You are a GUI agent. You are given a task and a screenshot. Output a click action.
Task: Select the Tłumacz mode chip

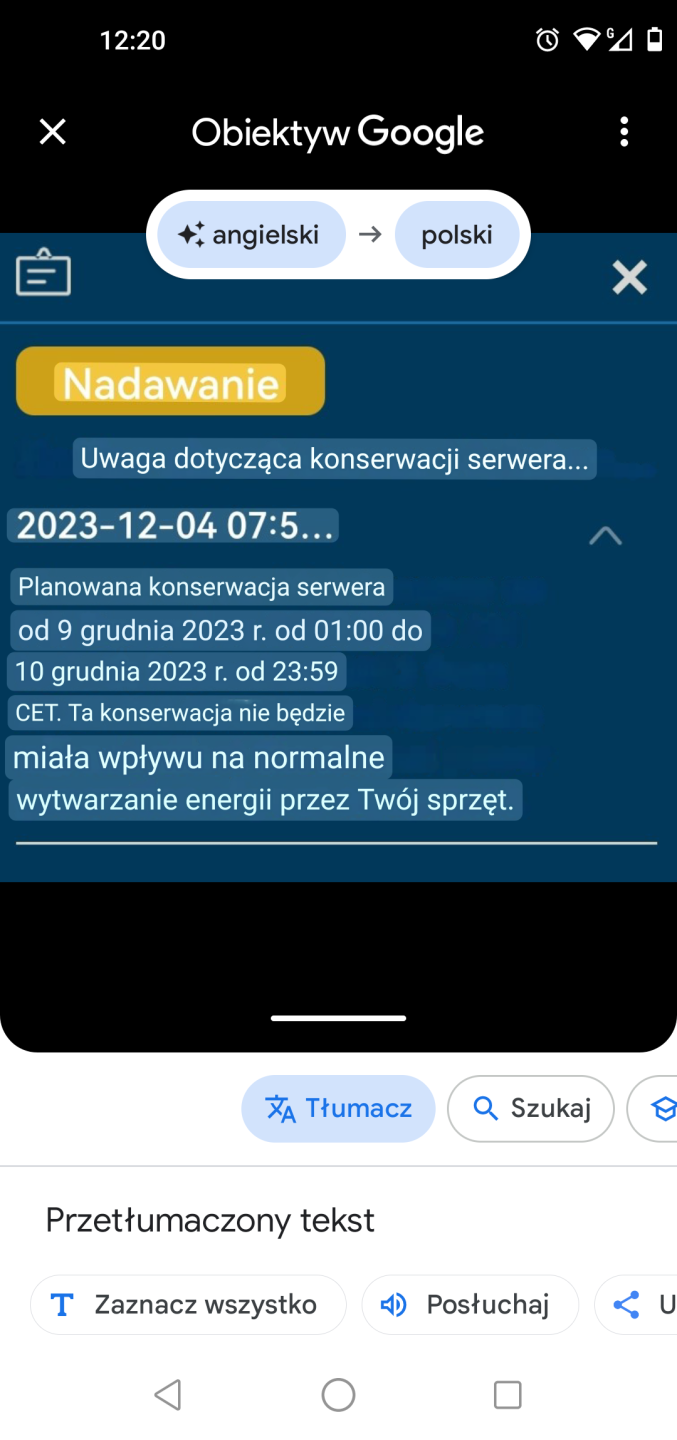click(338, 1108)
